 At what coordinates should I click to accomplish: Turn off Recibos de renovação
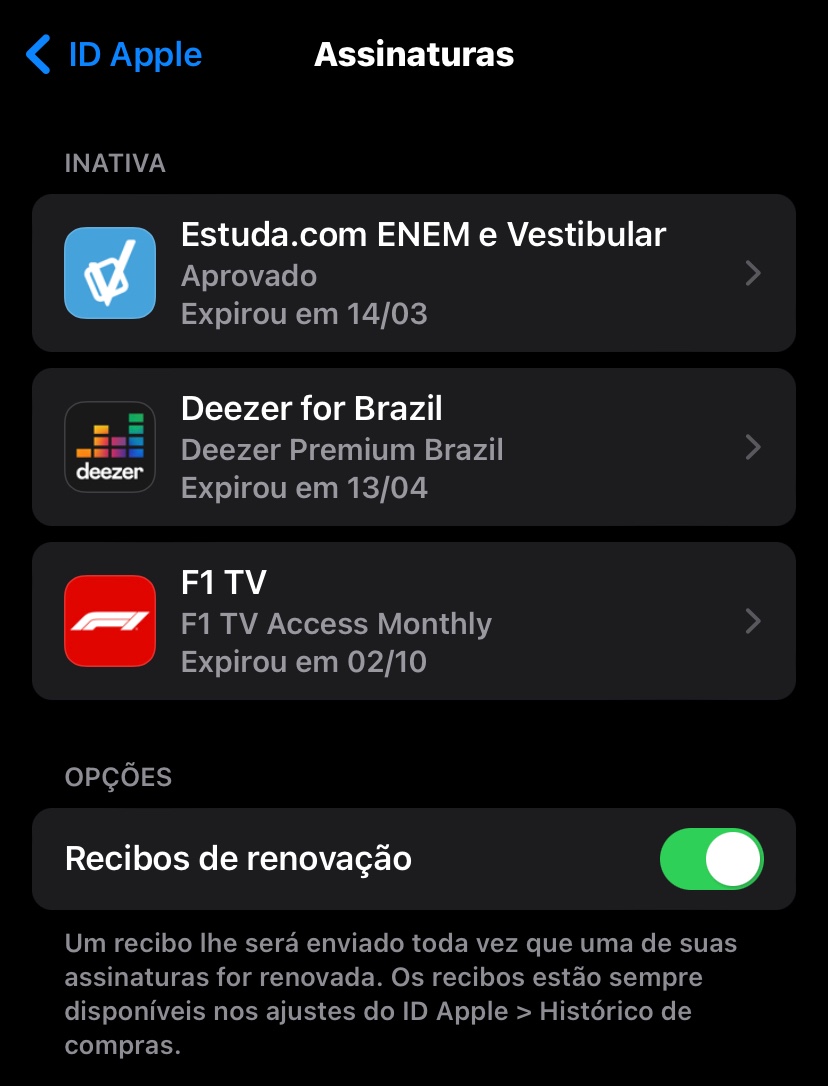pos(711,859)
